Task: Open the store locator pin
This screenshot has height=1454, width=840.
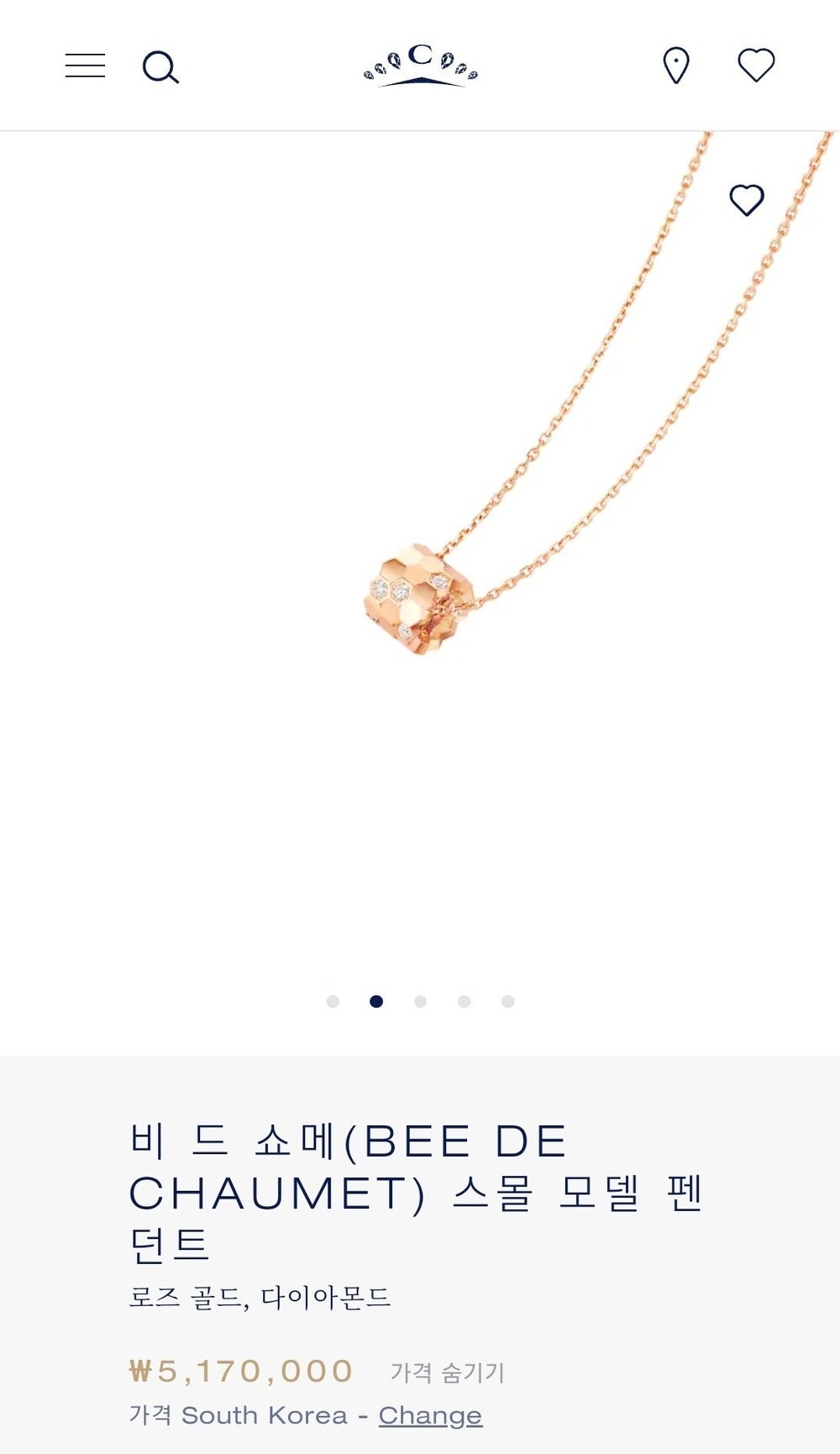Action: pyautogui.click(x=676, y=66)
